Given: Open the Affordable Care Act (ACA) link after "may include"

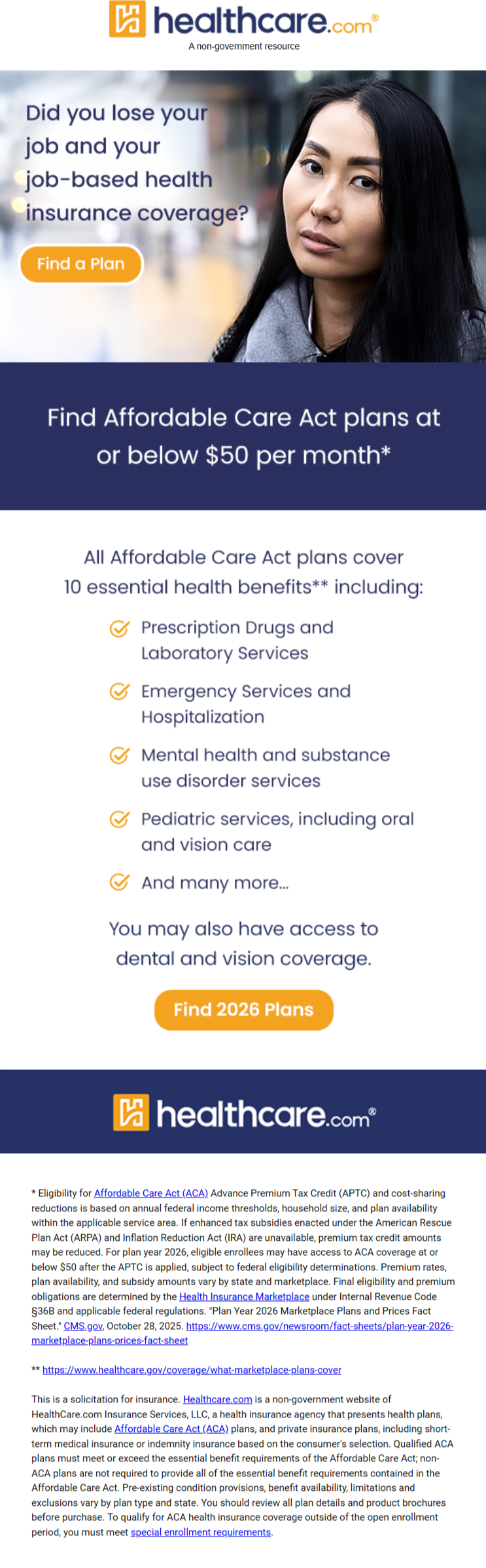Looking at the screenshot, I should click(x=171, y=1429).
